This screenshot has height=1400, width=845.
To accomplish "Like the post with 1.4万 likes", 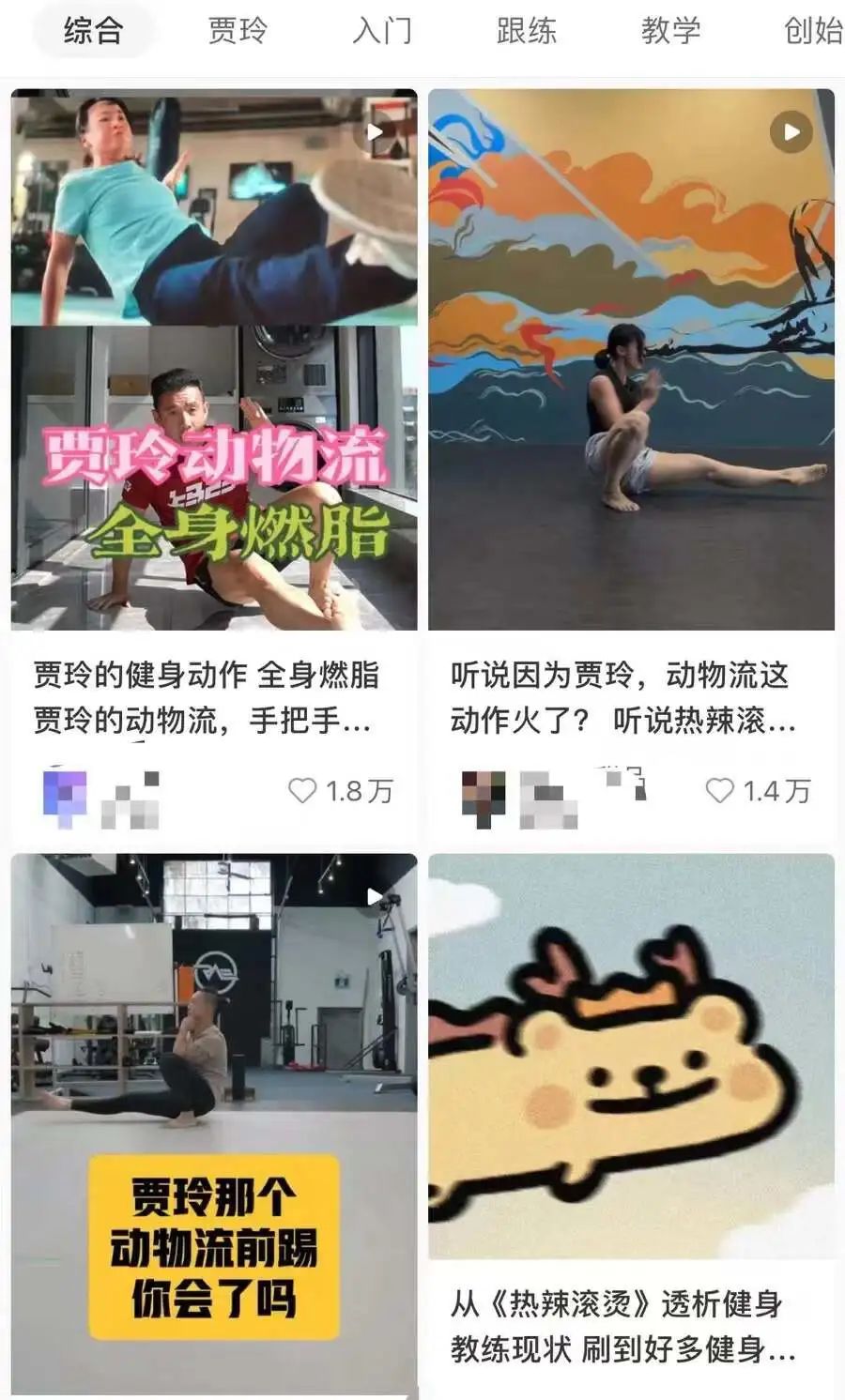I will 720,791.
